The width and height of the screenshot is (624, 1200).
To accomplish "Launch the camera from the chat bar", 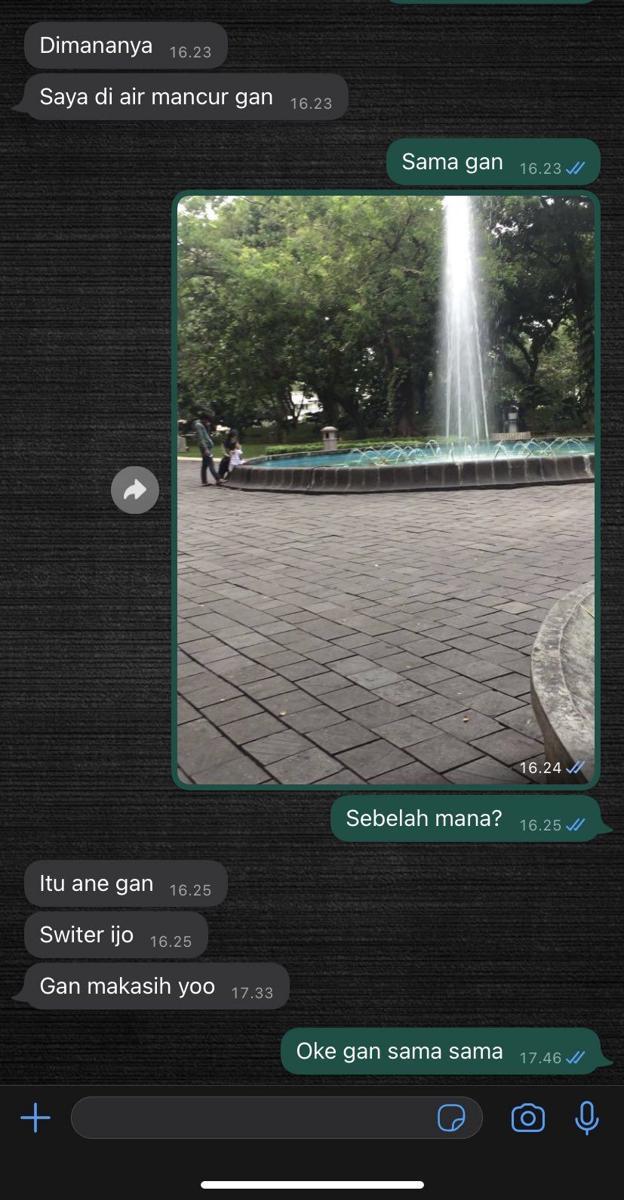I will pyautogui.click(x=528, y=1118).
